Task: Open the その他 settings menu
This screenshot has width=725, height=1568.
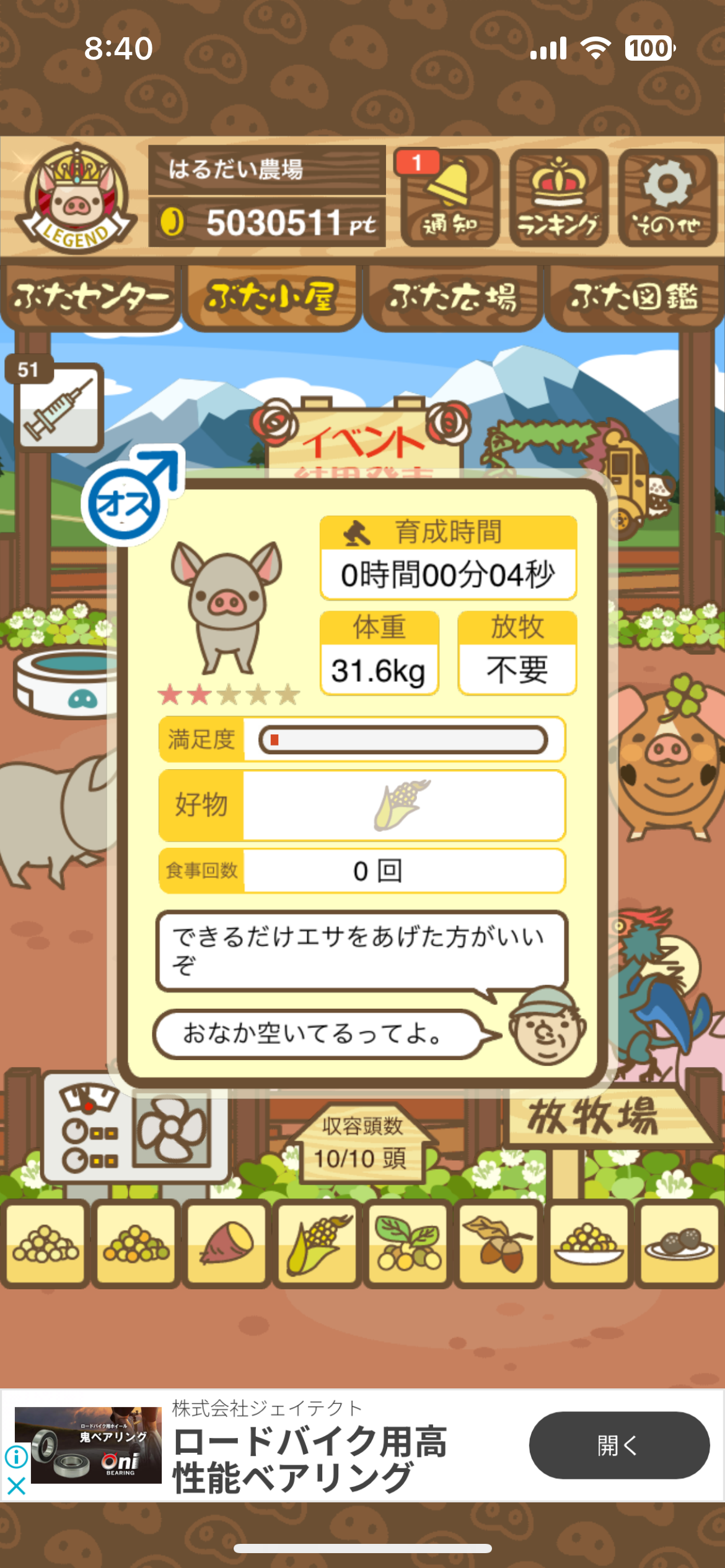Action: (x=667, y=198)
